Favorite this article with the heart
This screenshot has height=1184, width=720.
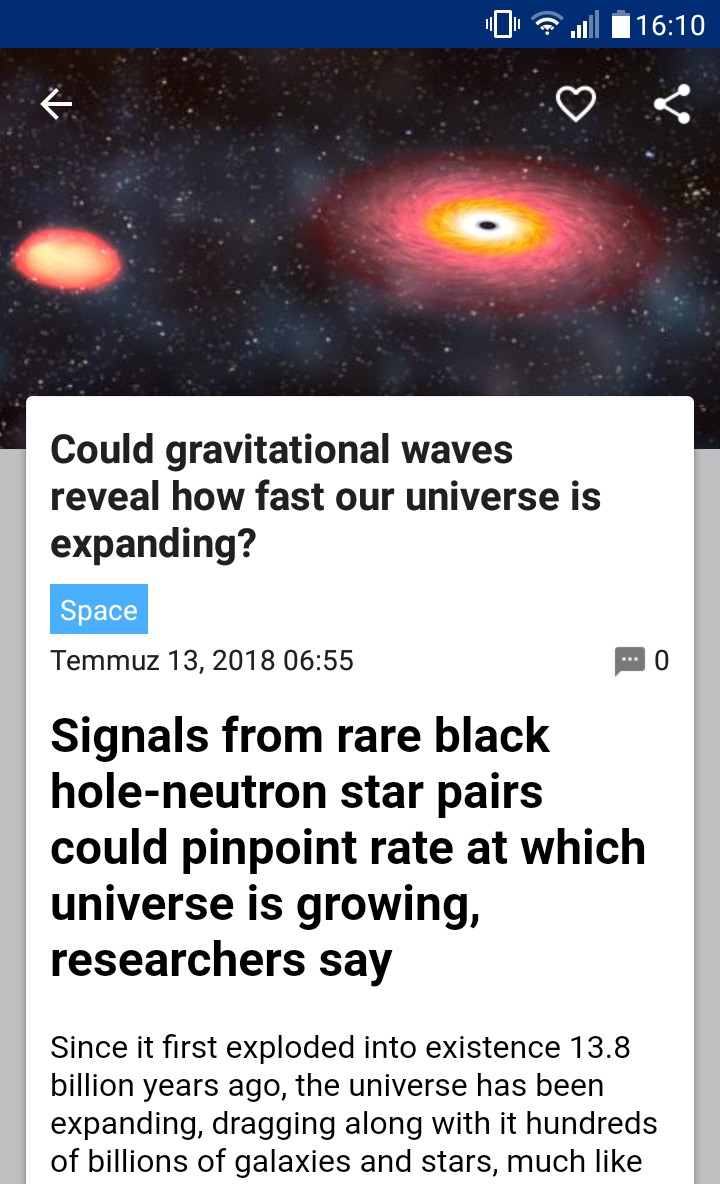(x=575, y=104)
